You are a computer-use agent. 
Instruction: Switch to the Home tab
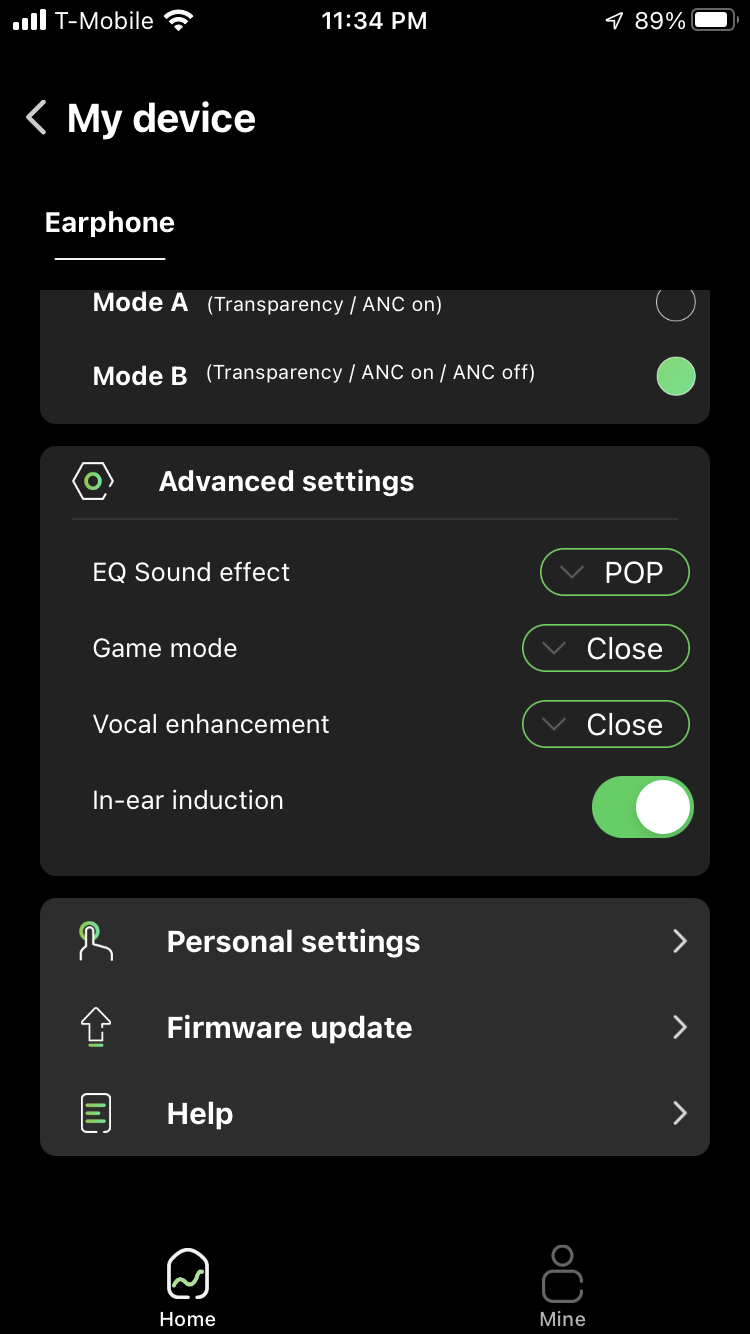click(187, 1287)
